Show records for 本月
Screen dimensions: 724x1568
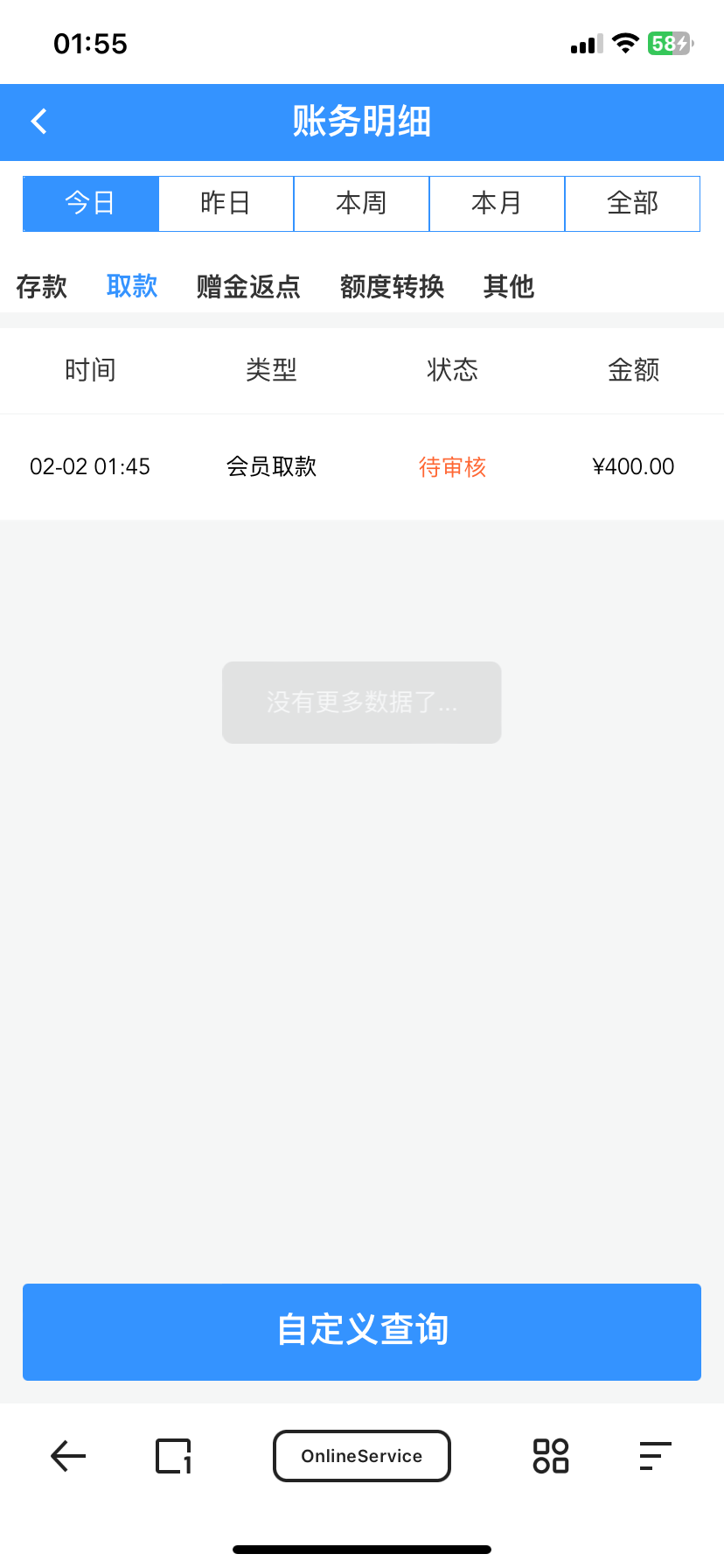pyautogui.click(x=497, y=204)
